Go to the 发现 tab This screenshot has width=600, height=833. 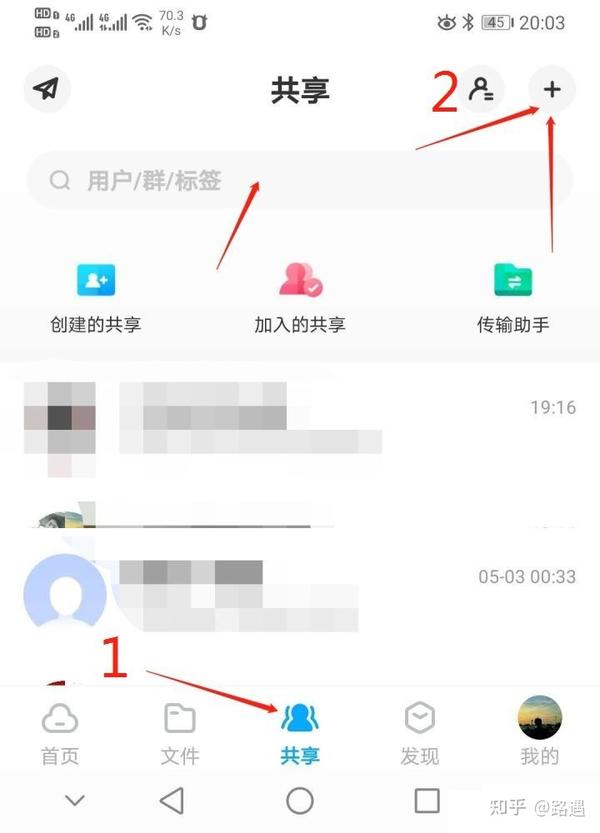click(x=420, y=733)
